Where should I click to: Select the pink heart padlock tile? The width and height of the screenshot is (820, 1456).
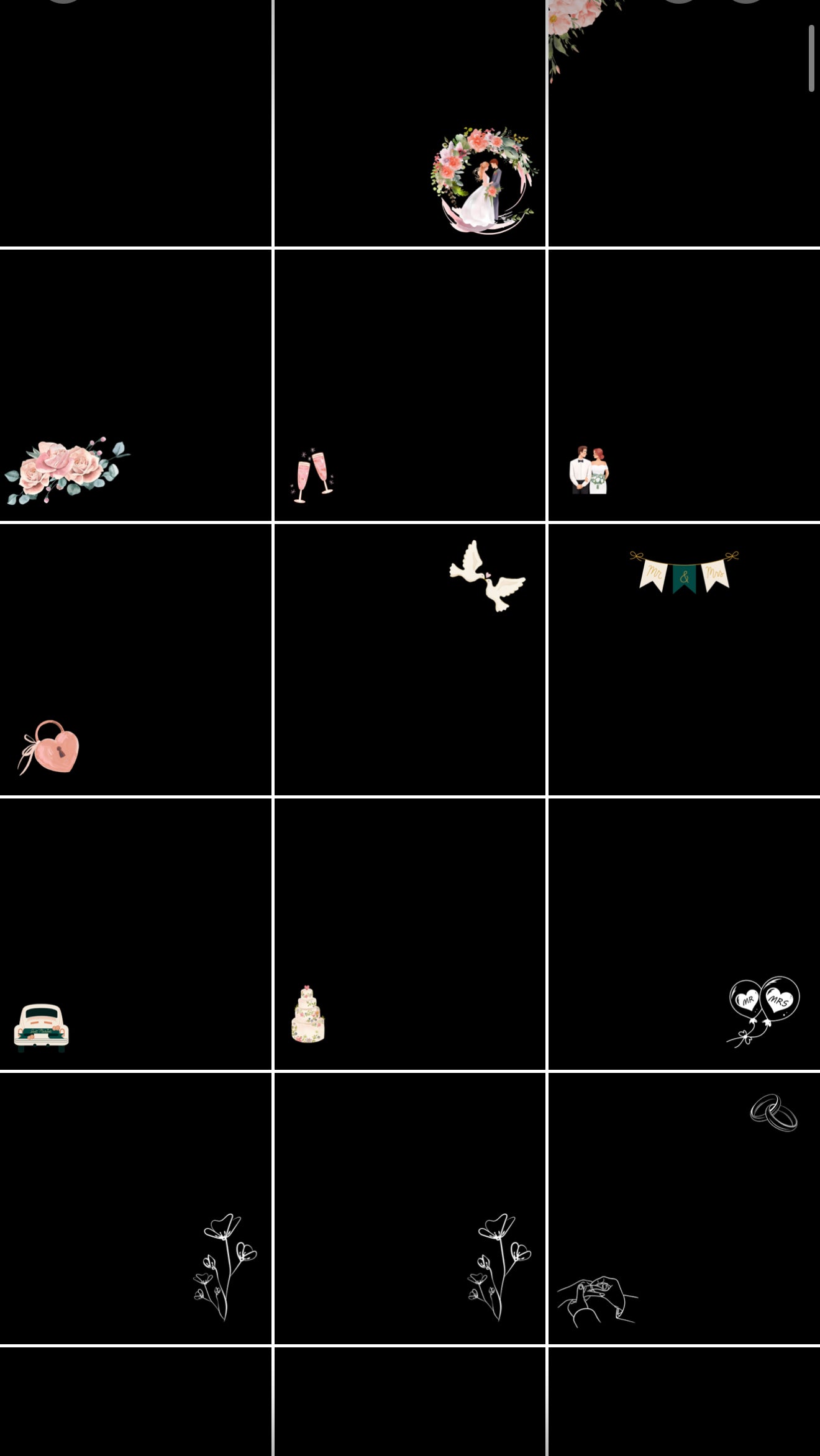pos(135,659)
